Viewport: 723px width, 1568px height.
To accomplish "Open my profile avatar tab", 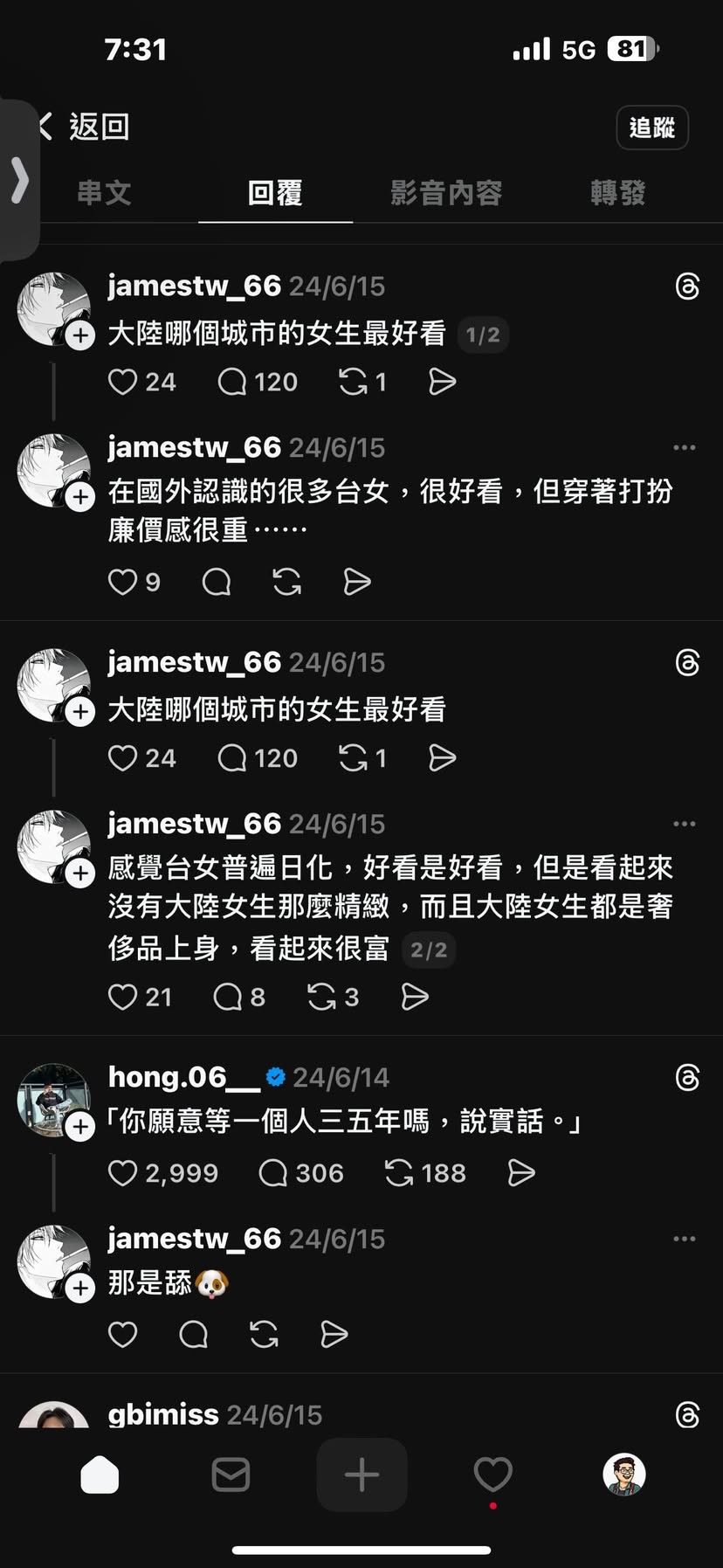I will tap(623, 1475).
